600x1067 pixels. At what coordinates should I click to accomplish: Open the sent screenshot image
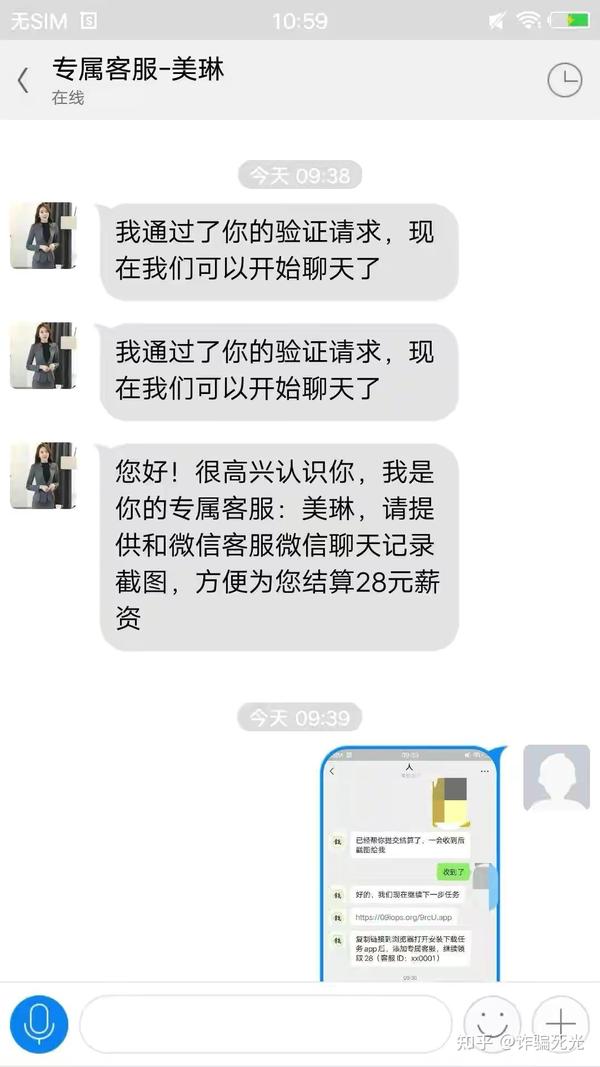click(x=411, y=863)
